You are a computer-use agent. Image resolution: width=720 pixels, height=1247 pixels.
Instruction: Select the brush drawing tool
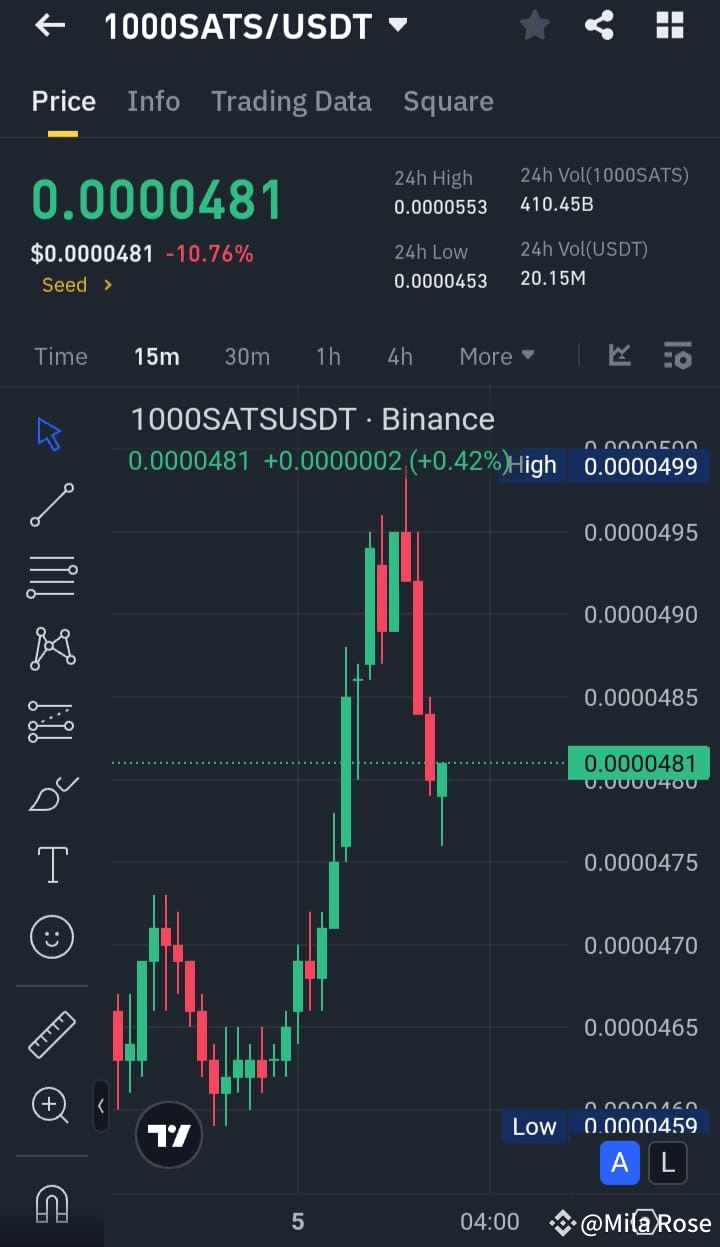point(50,792)
